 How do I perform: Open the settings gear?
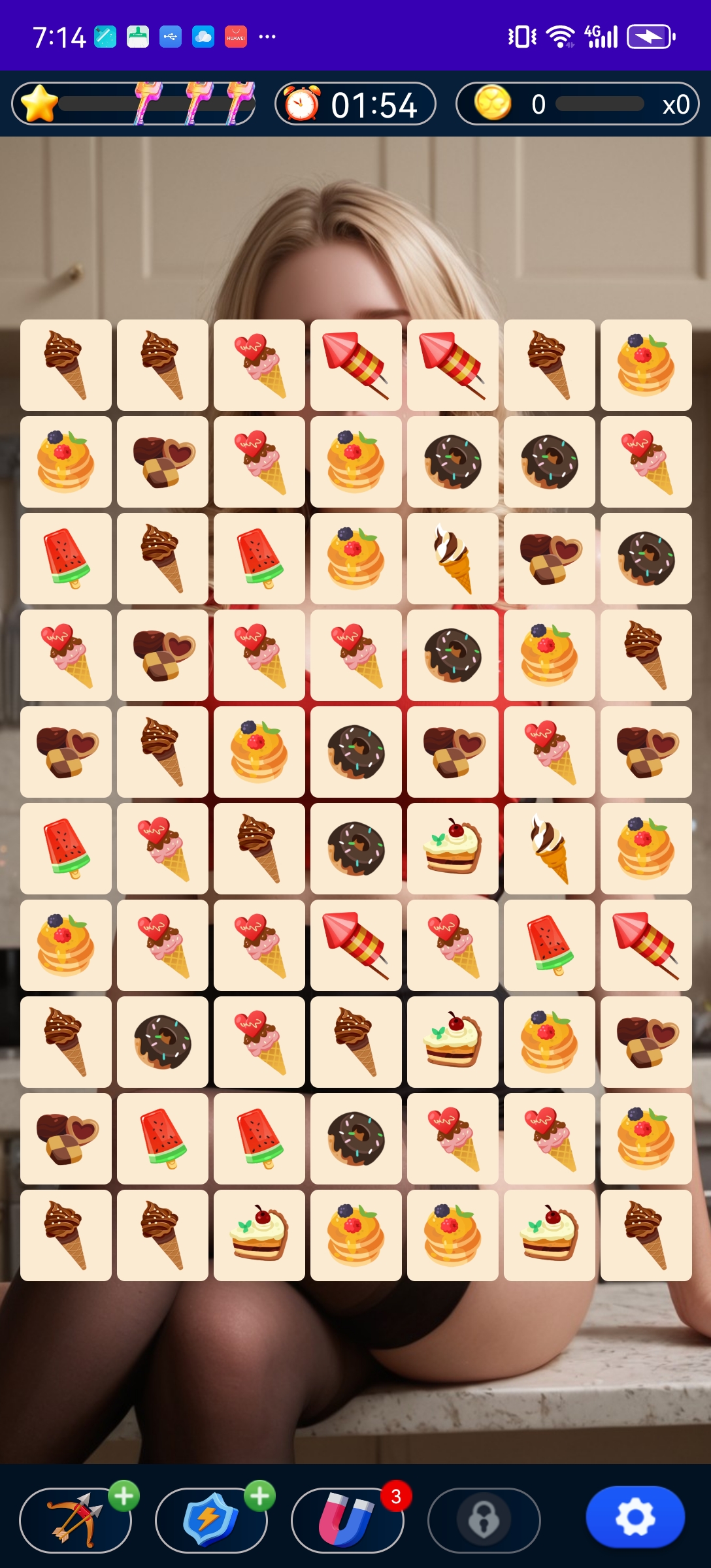pyautogui.click(x=635, y=1517)
